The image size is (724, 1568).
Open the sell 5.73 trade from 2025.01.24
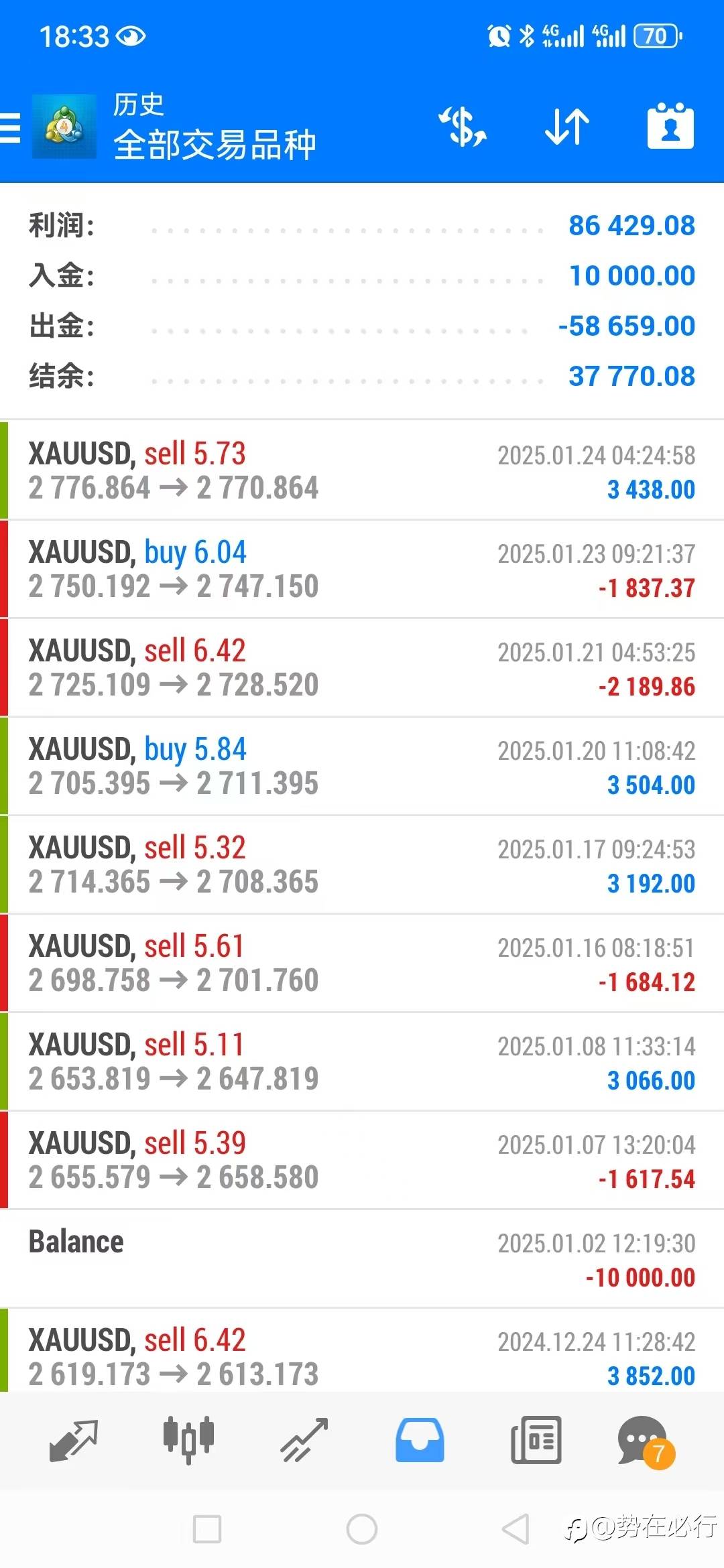(362, 470)
